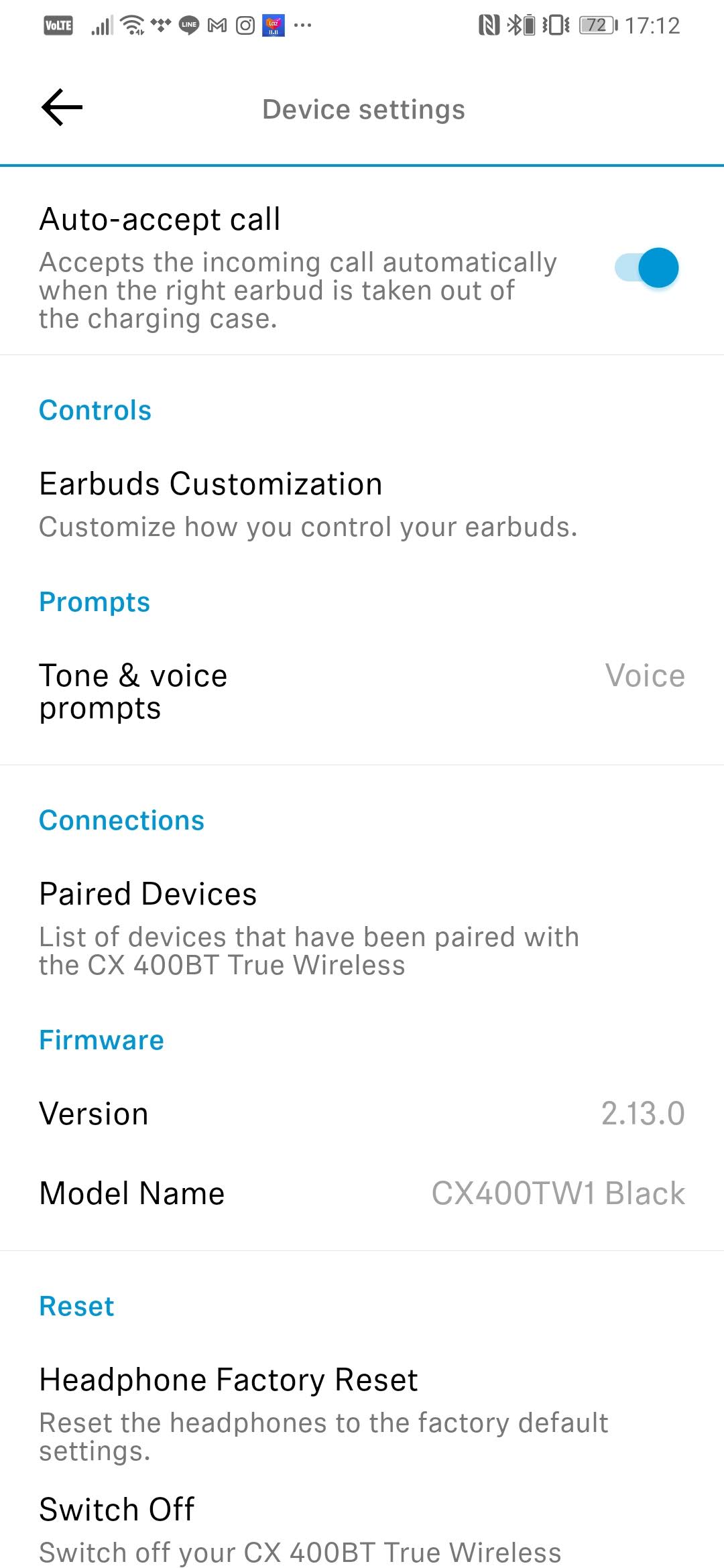724x1568 pixels.
Task: Choose Switch Off for the earbuds
Action: tap(362, 1529)
